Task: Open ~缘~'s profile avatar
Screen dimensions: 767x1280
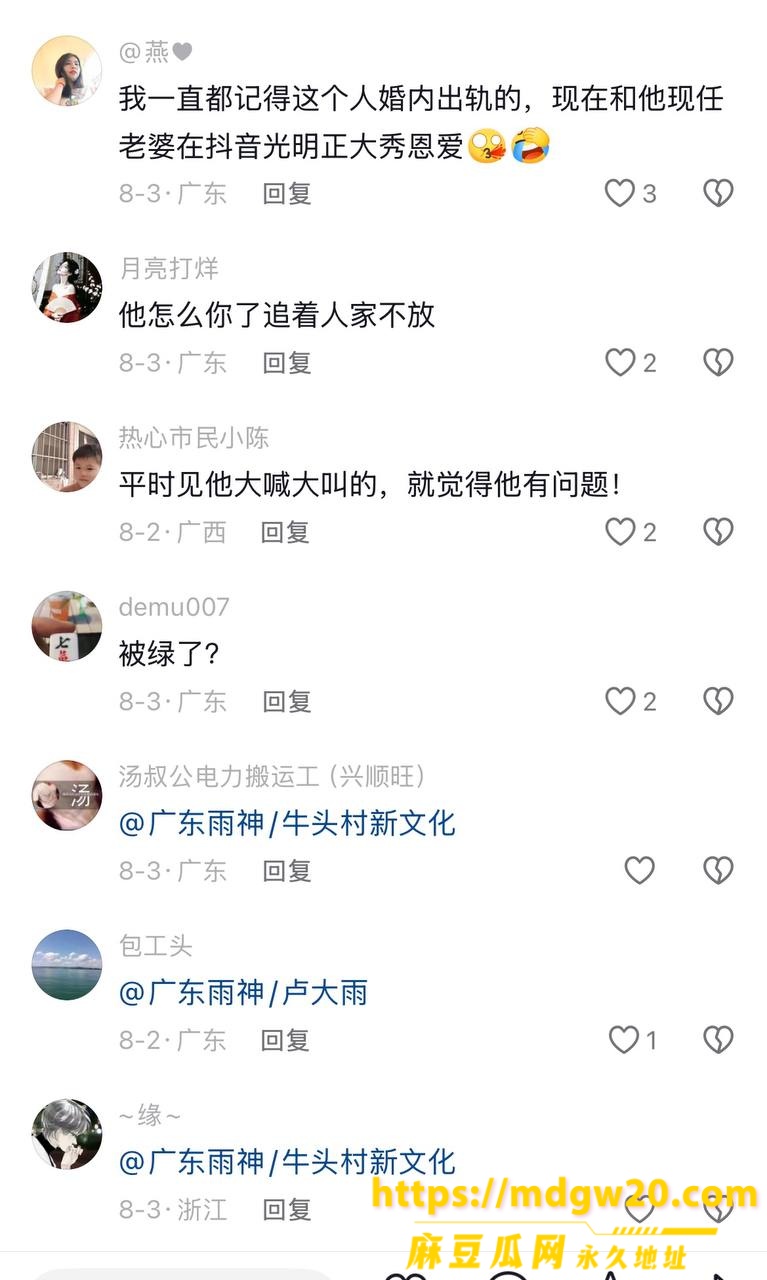Action: (67, 1134)
